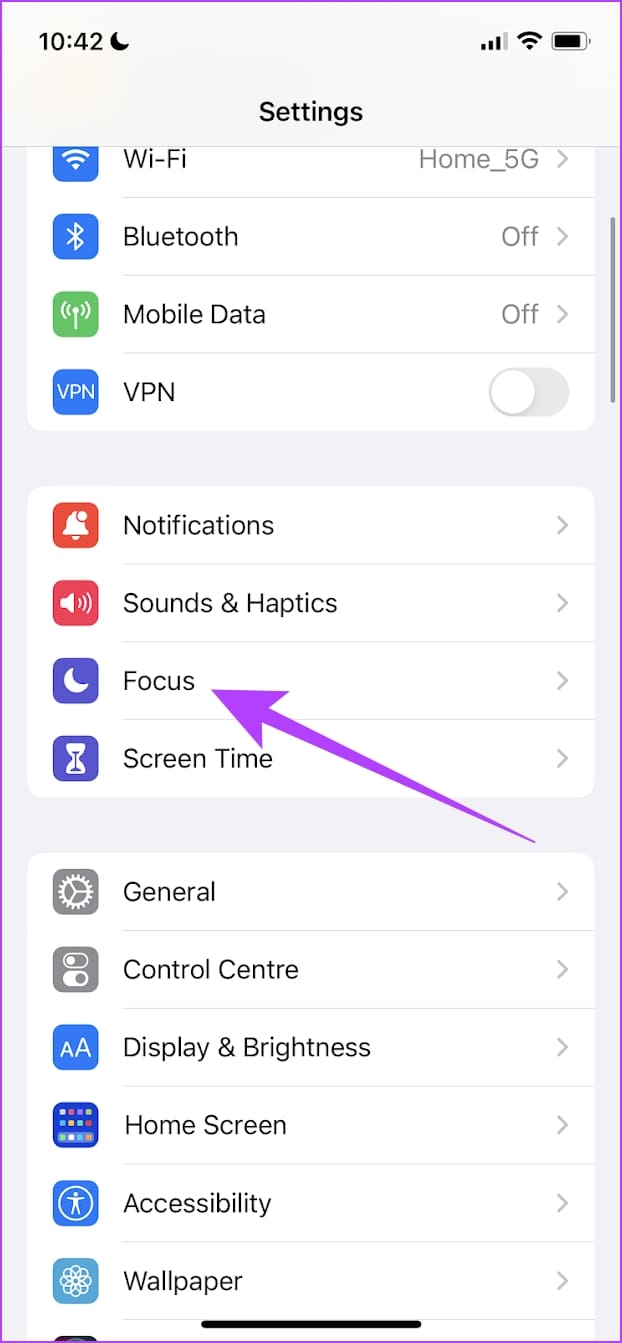The width and height of the screenshot is (622, 1343).
Task: Open Screen Time settings
Action: pyautogui.click(x=310, y=759)
